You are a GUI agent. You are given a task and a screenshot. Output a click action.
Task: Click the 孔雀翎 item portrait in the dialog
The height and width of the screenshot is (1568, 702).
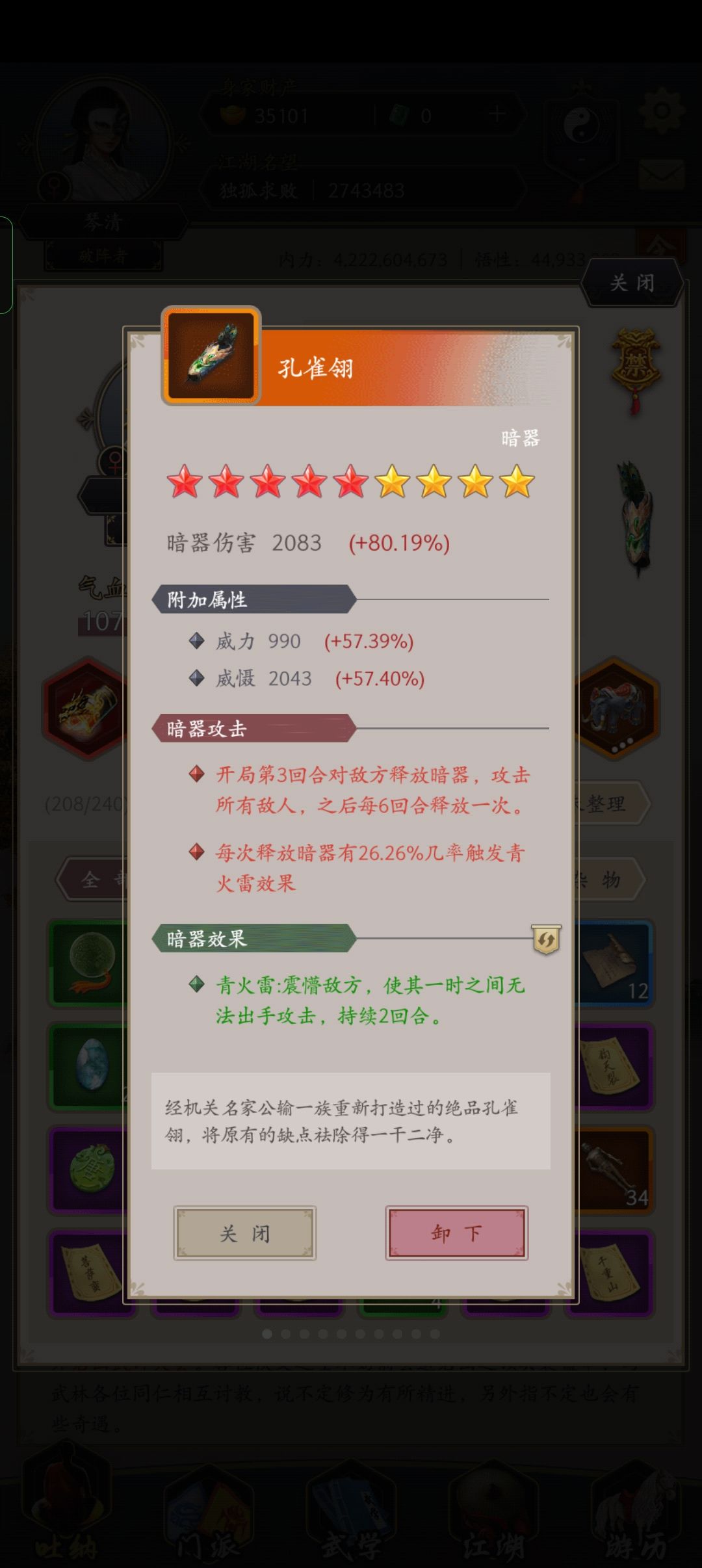coord(209,357)
